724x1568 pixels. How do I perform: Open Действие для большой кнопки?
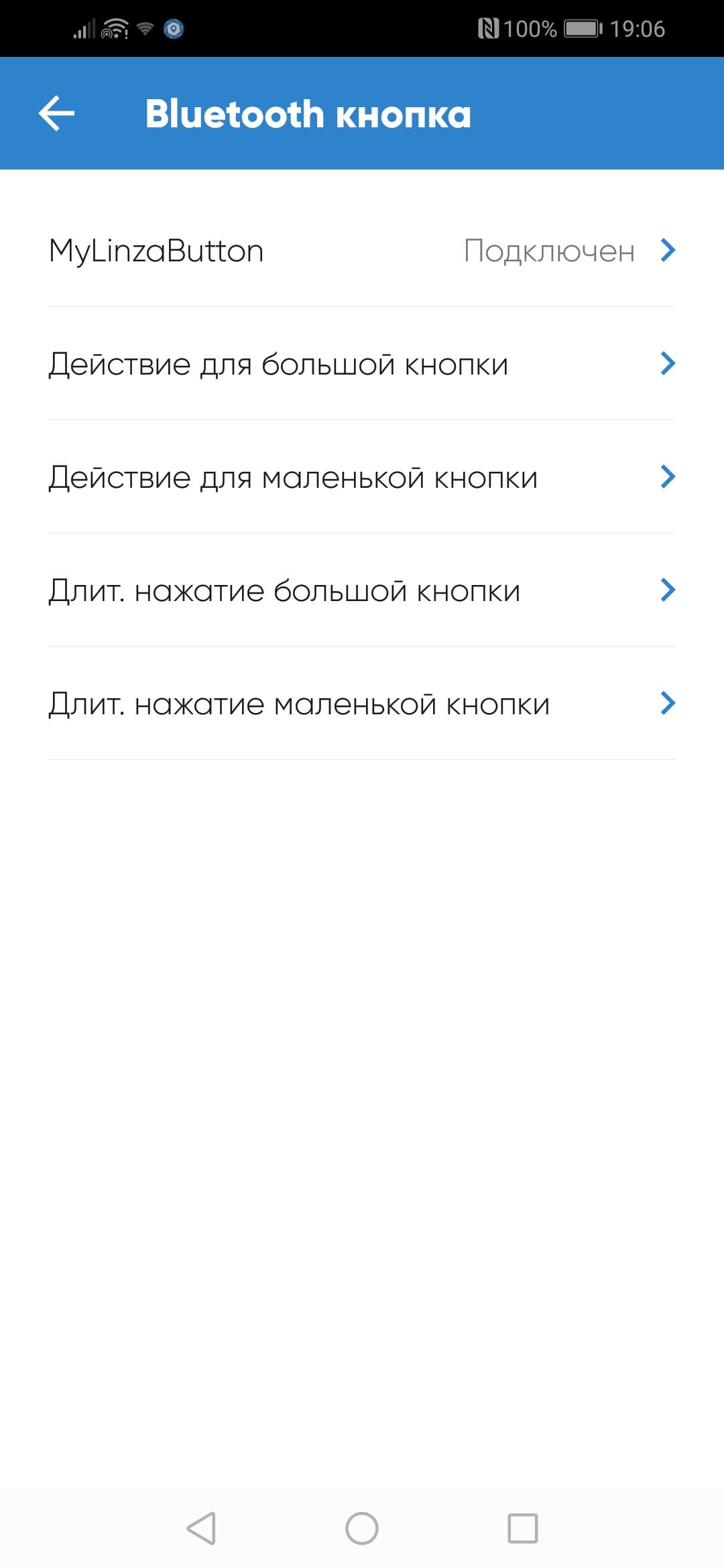click(362, 364)
